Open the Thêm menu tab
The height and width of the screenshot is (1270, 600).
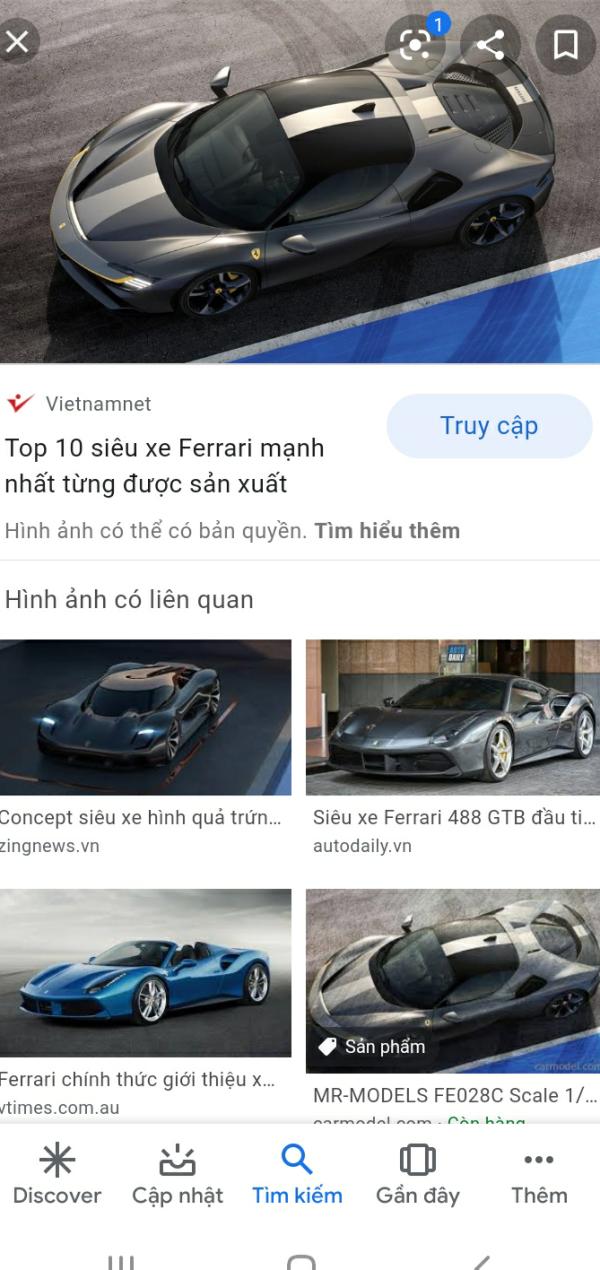coord(539,1176)
